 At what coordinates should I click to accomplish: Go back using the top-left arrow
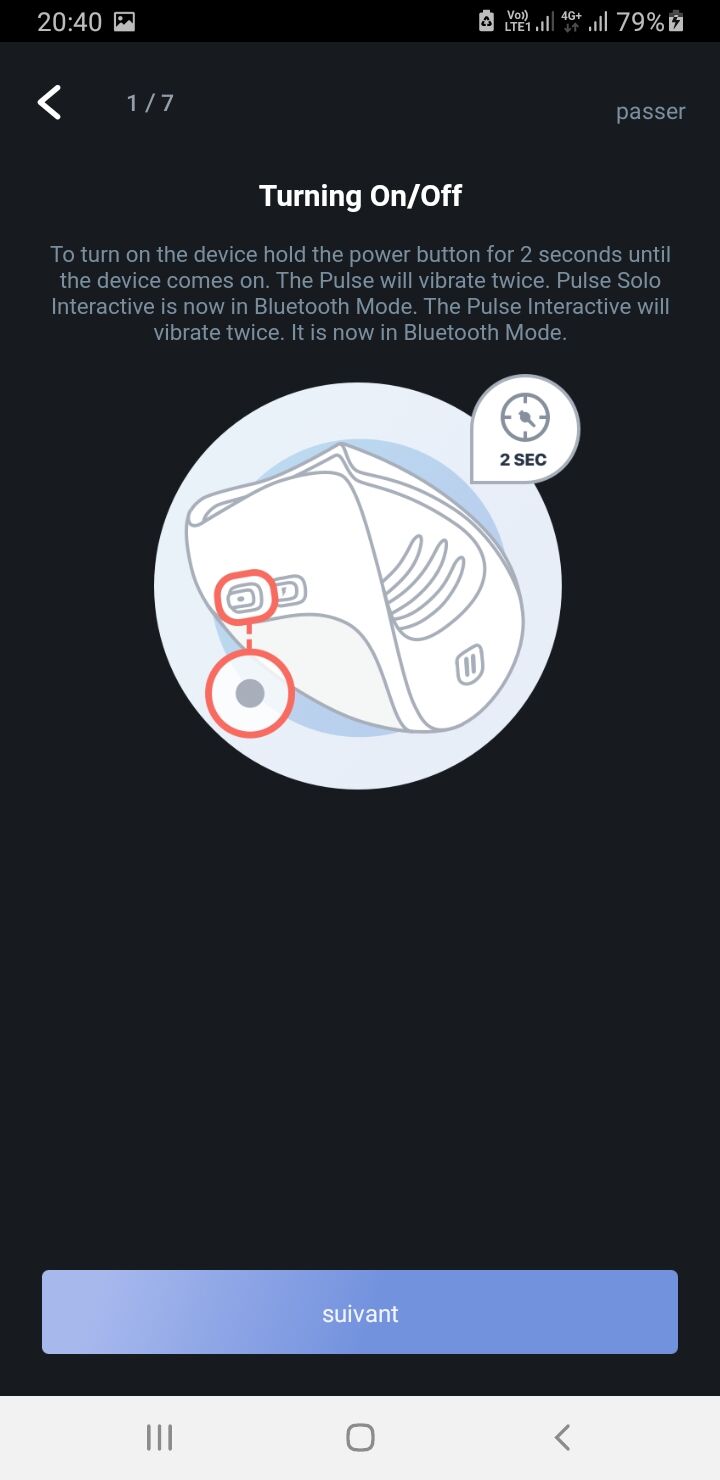coord(49,103)
